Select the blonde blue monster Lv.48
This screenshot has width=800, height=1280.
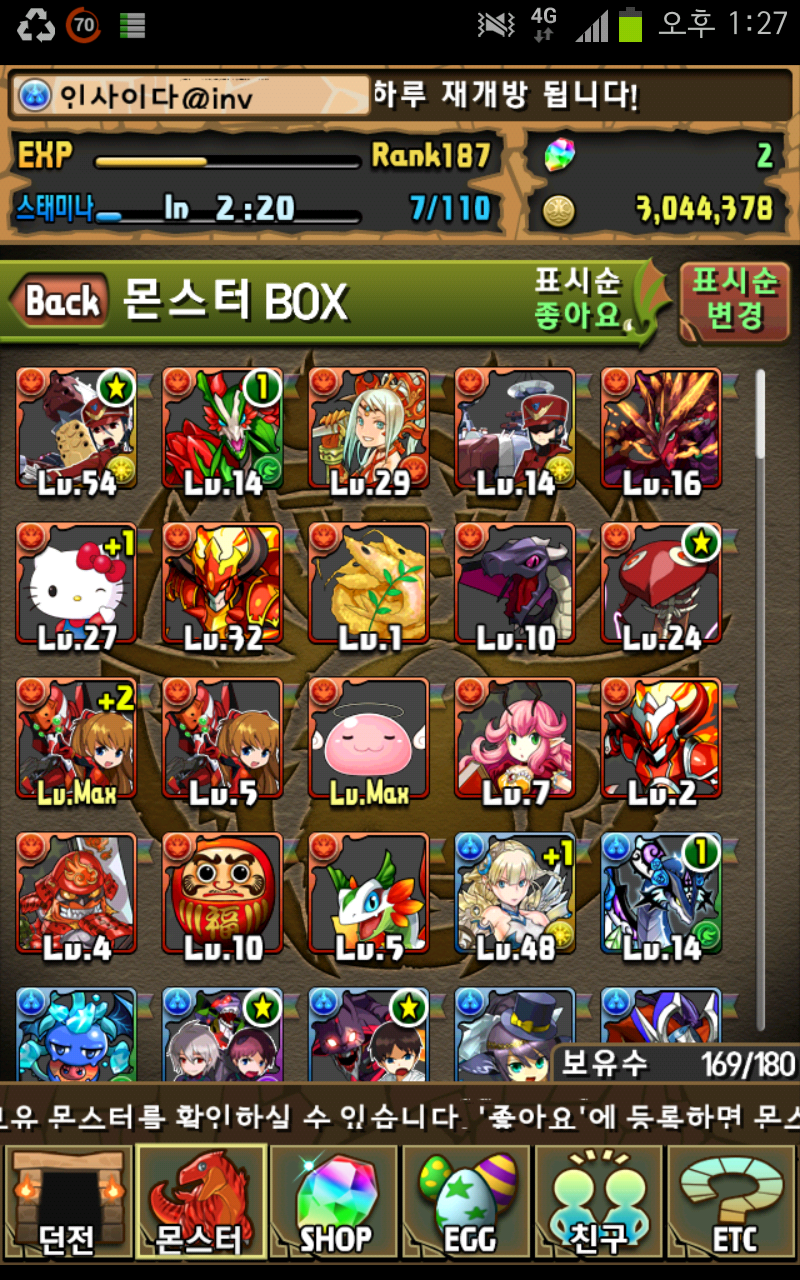coord(515,895)
